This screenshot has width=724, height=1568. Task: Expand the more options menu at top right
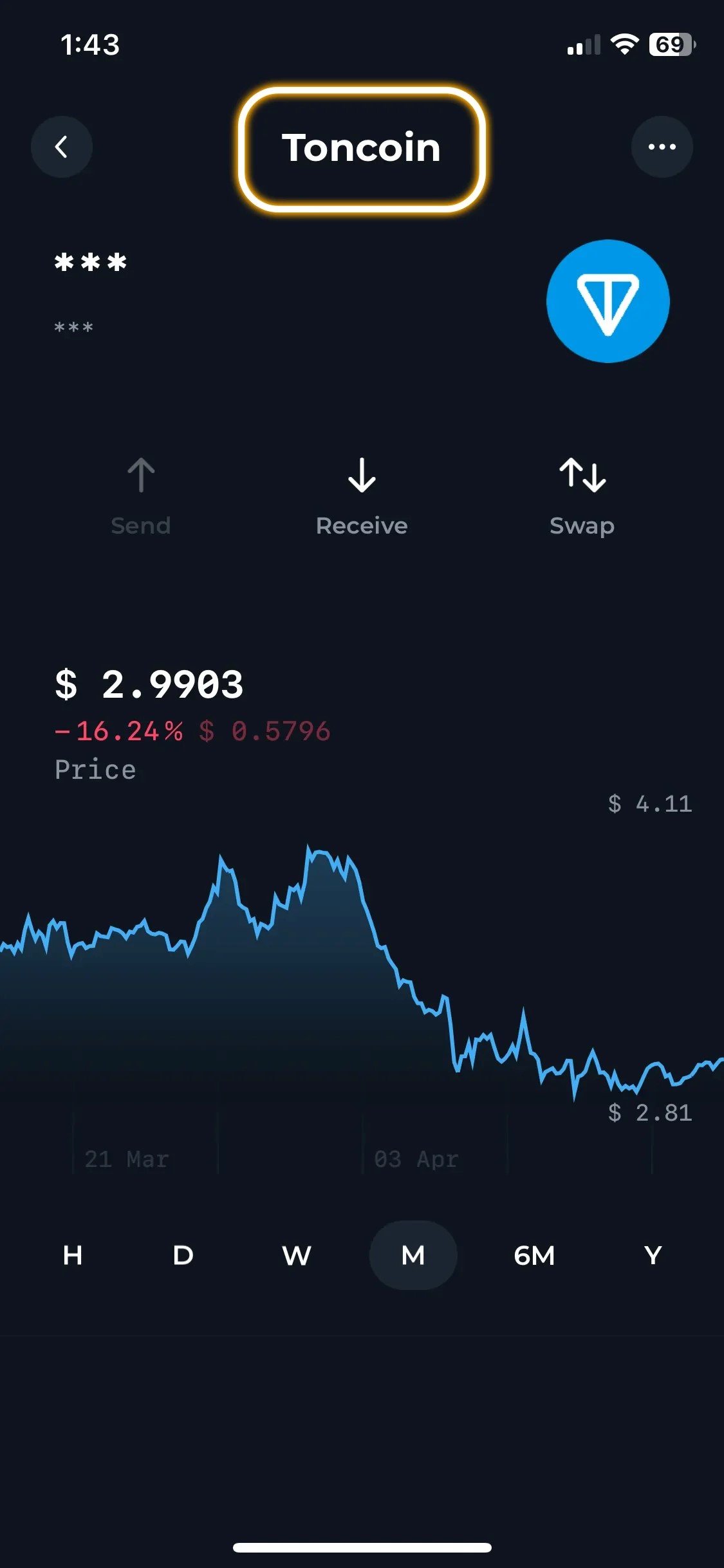(662, 147)
